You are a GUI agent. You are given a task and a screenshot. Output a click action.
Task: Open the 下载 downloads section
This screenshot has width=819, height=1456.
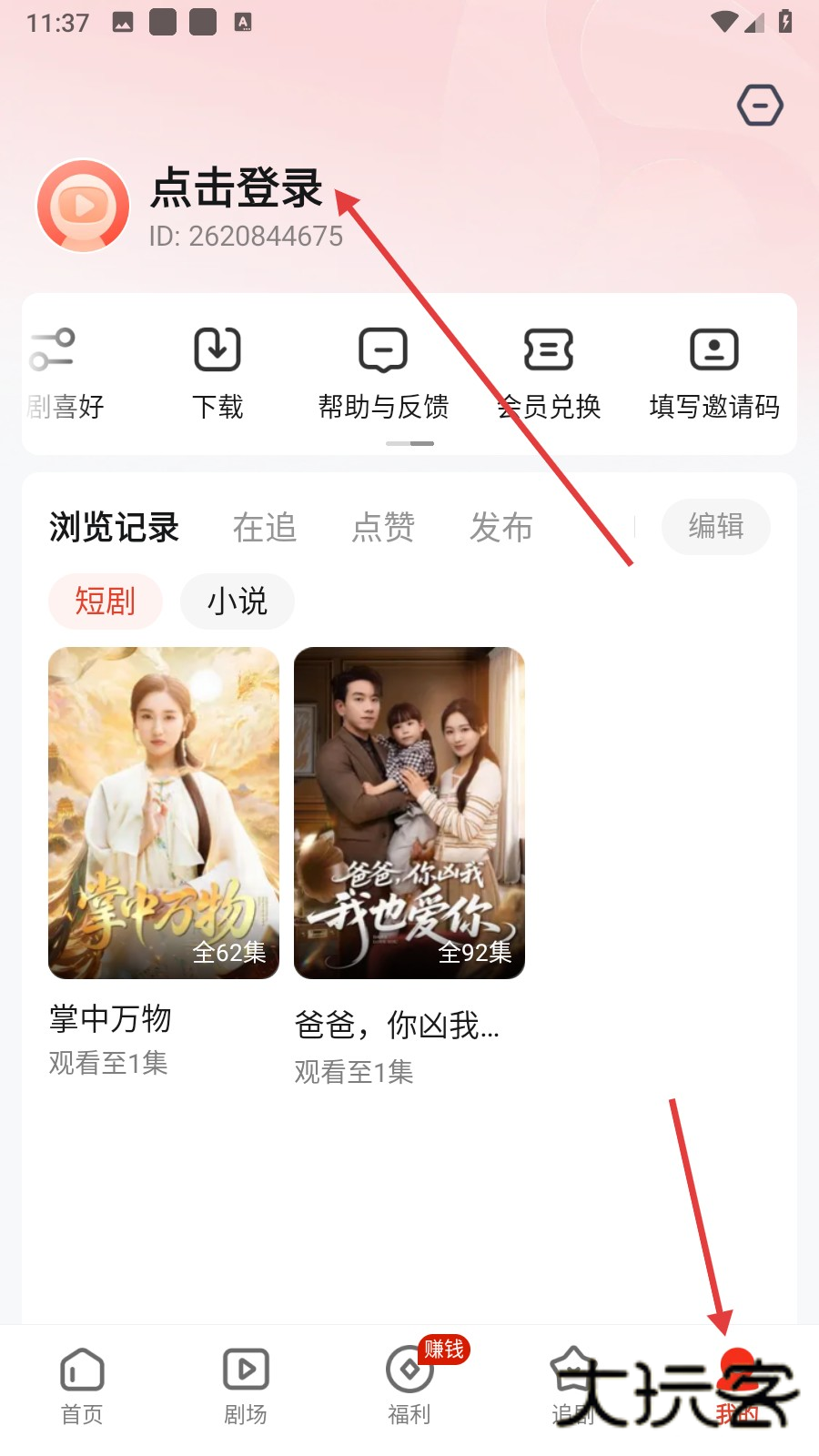[217, 373]
